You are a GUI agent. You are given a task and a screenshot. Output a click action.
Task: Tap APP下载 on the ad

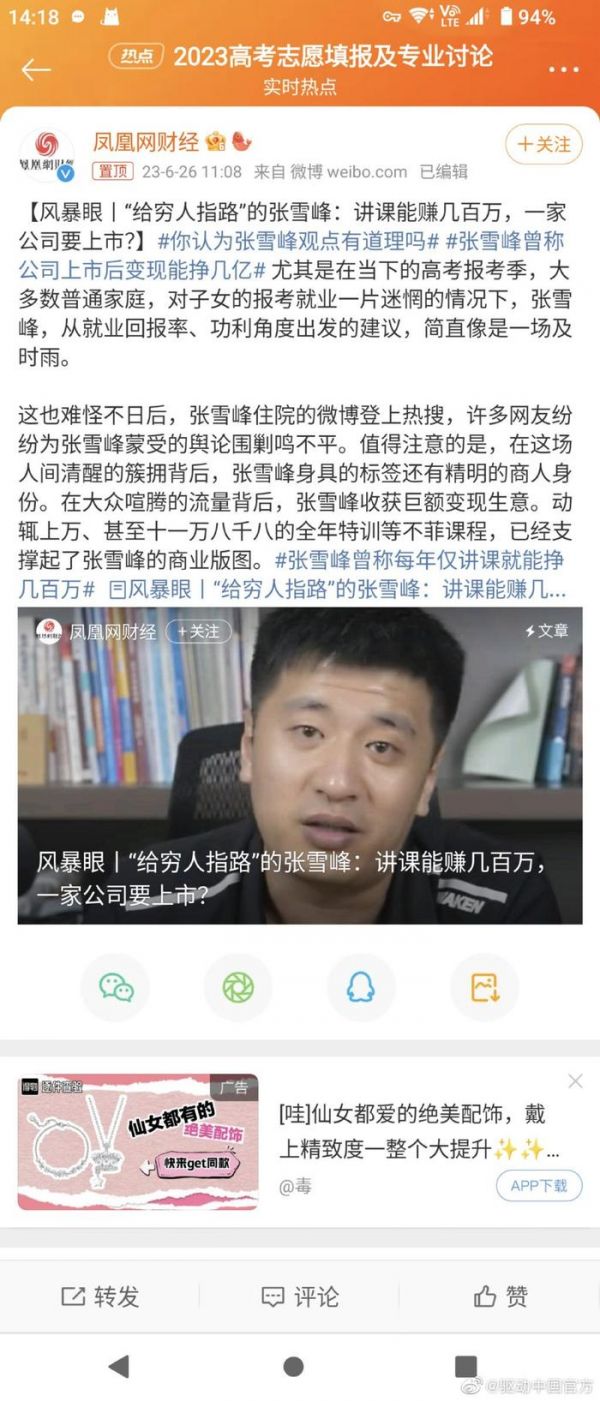[x=538, y=1185]
